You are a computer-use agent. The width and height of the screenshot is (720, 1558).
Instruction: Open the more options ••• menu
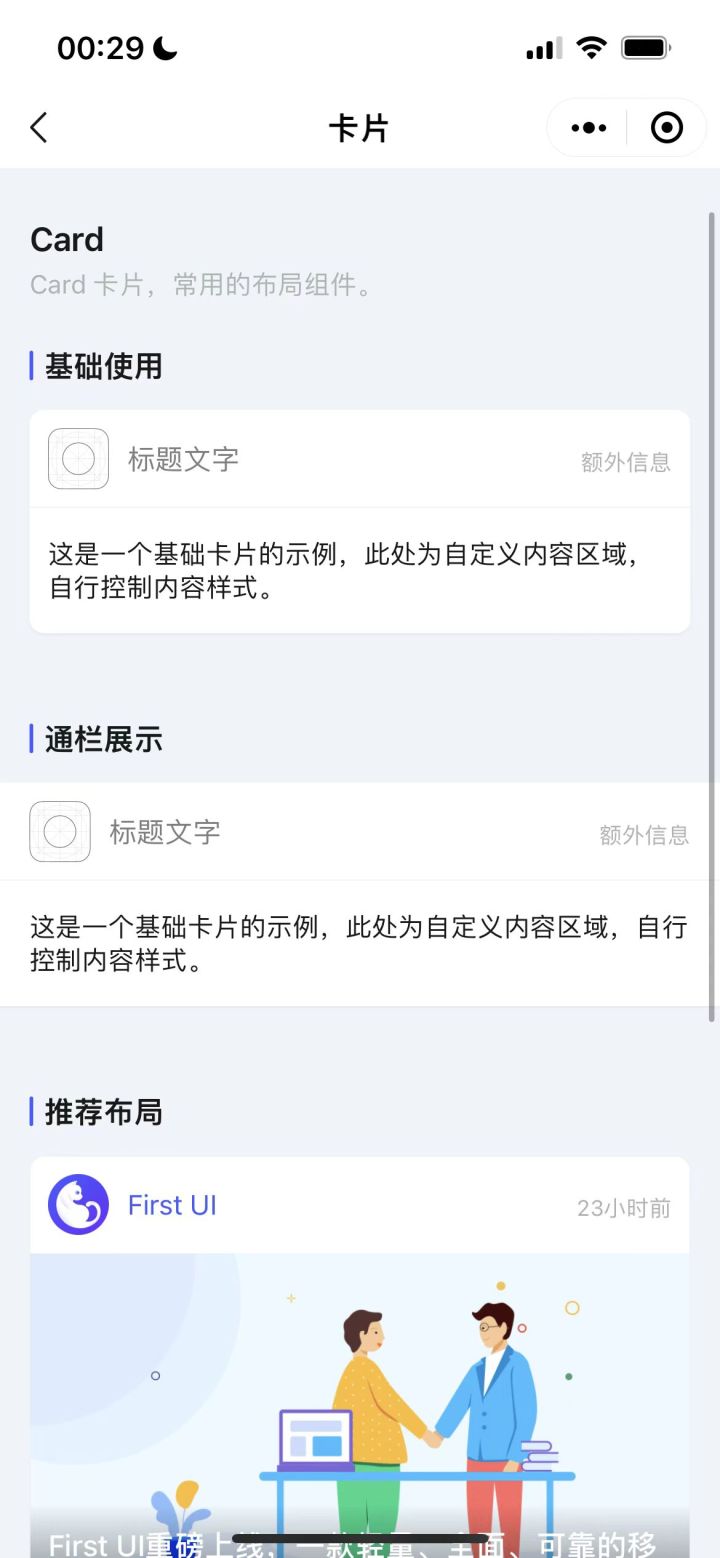[x=588, y=127]
